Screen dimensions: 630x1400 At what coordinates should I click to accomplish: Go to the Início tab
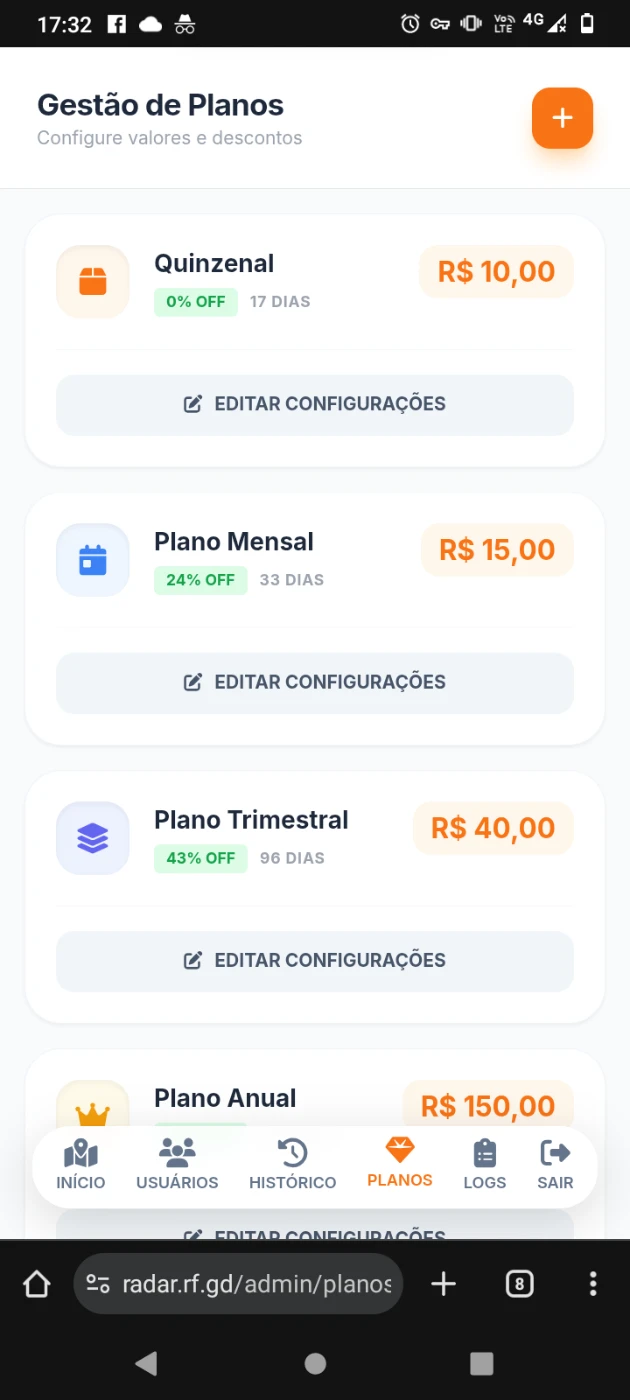tap(81, 1166)
